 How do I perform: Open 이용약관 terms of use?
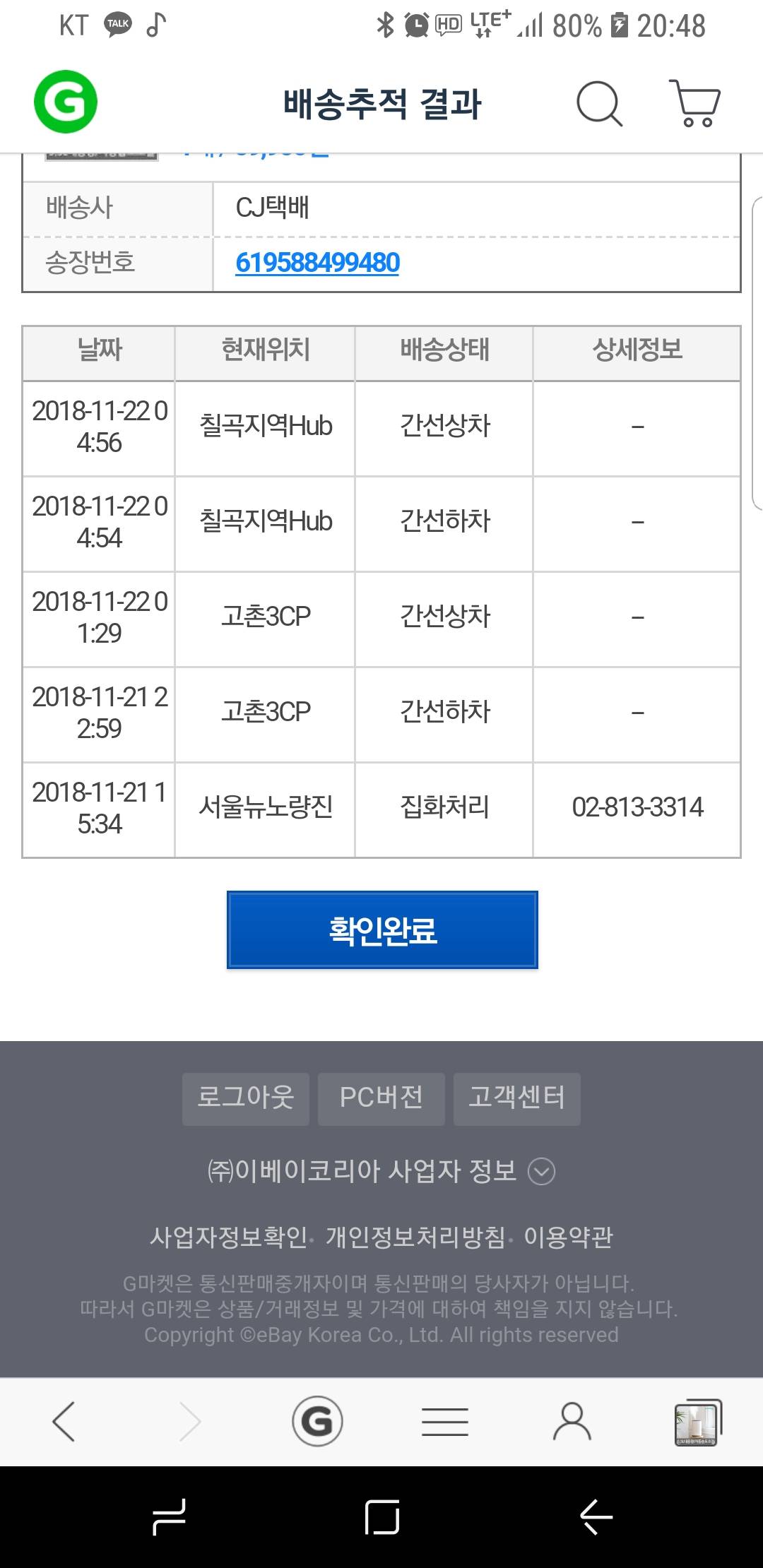point(568,1237)
